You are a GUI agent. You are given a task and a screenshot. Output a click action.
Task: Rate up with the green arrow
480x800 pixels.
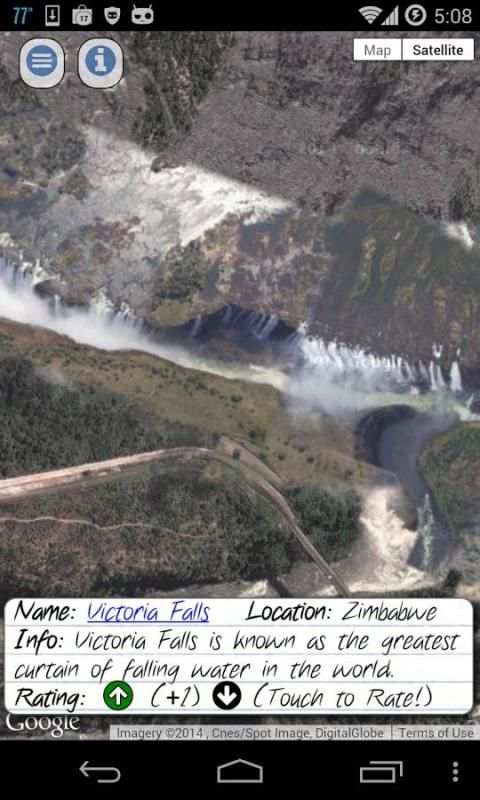tap(118, 696)
